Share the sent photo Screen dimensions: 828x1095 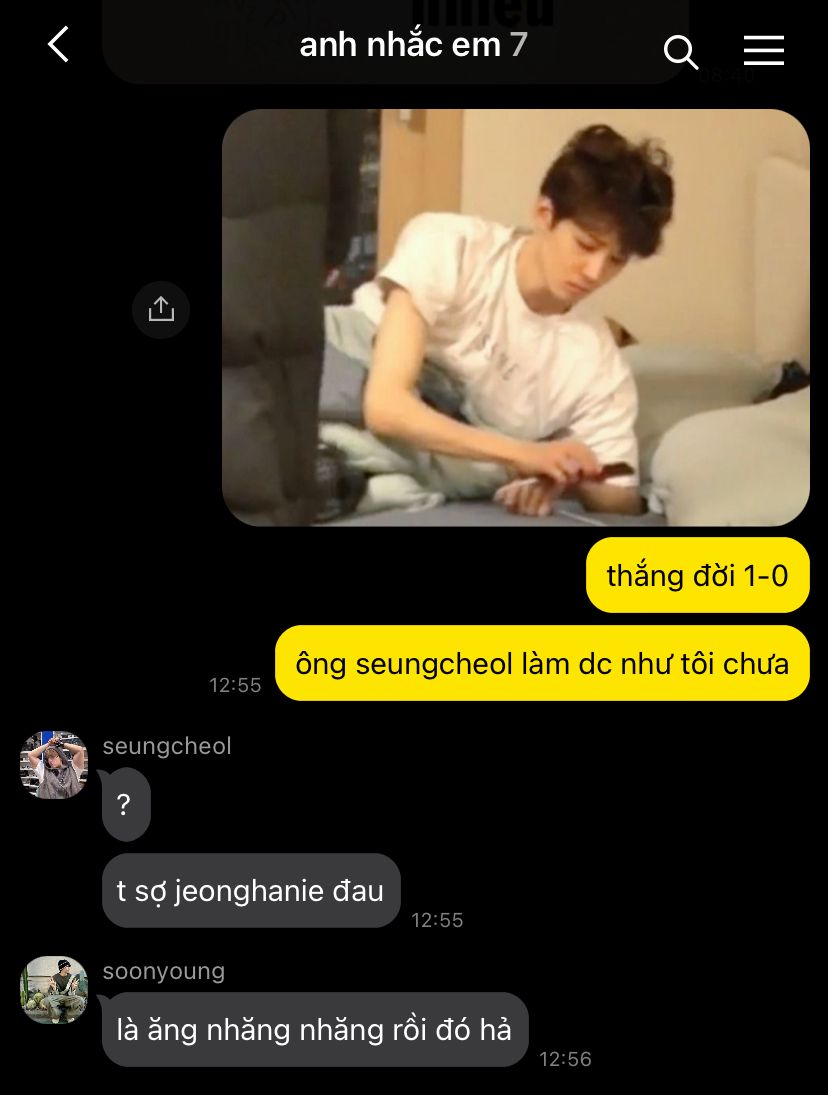161,310
